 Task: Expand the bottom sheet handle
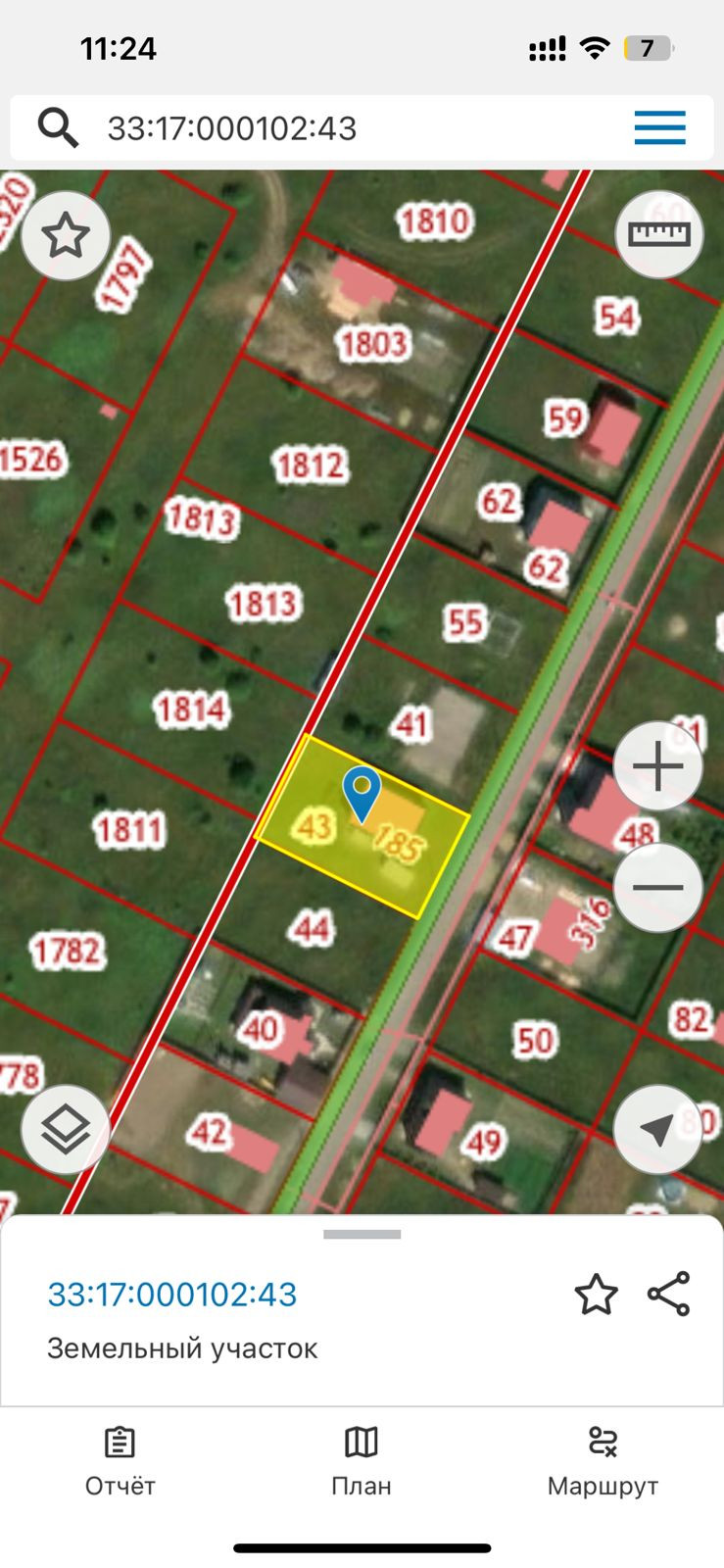[362, 1235]
